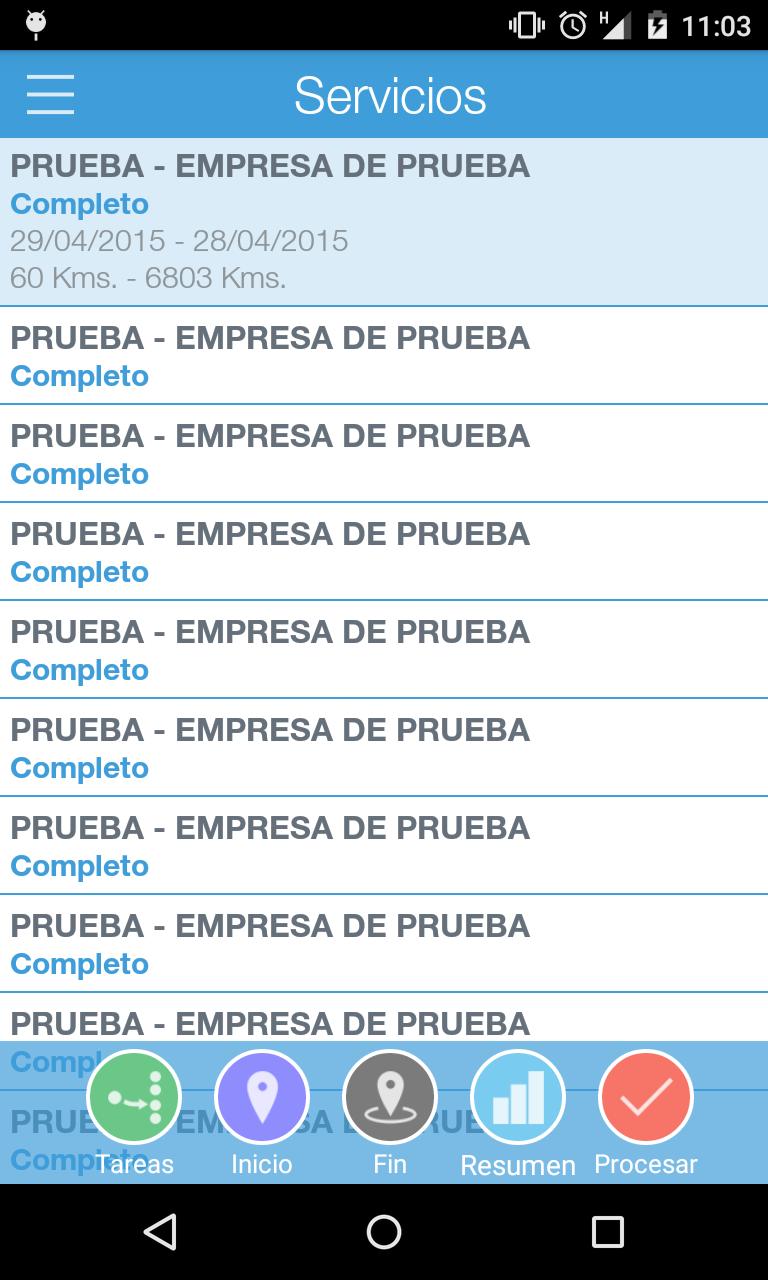
Task: Select the Inicio location button
Action: click(262, 1098)
